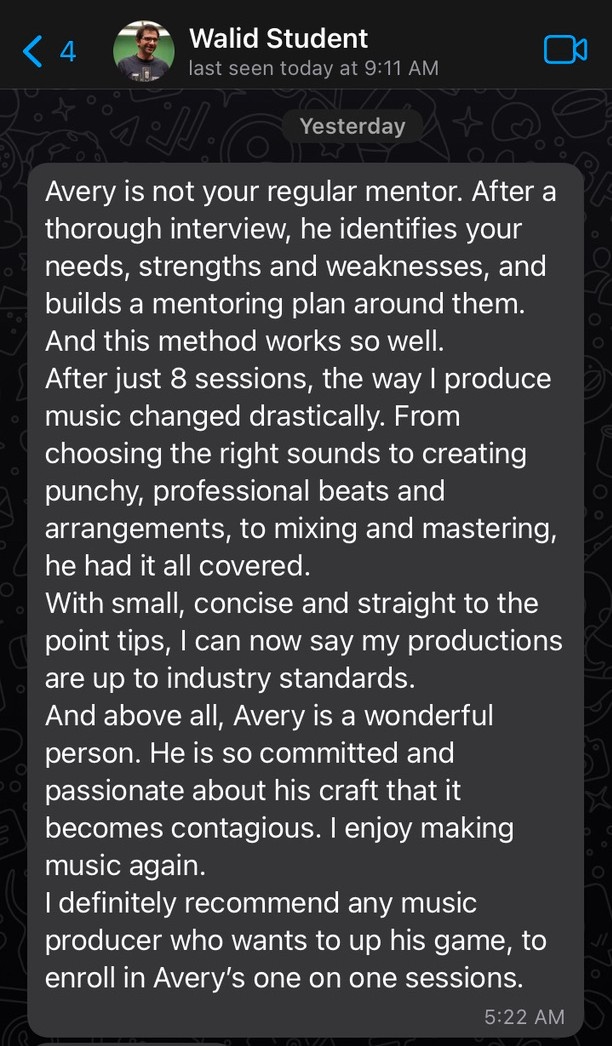Image resolution: width=612 pixels, height=1046 pixels.
Task: View Walid Student's profile photo
Action: (144, 50)
